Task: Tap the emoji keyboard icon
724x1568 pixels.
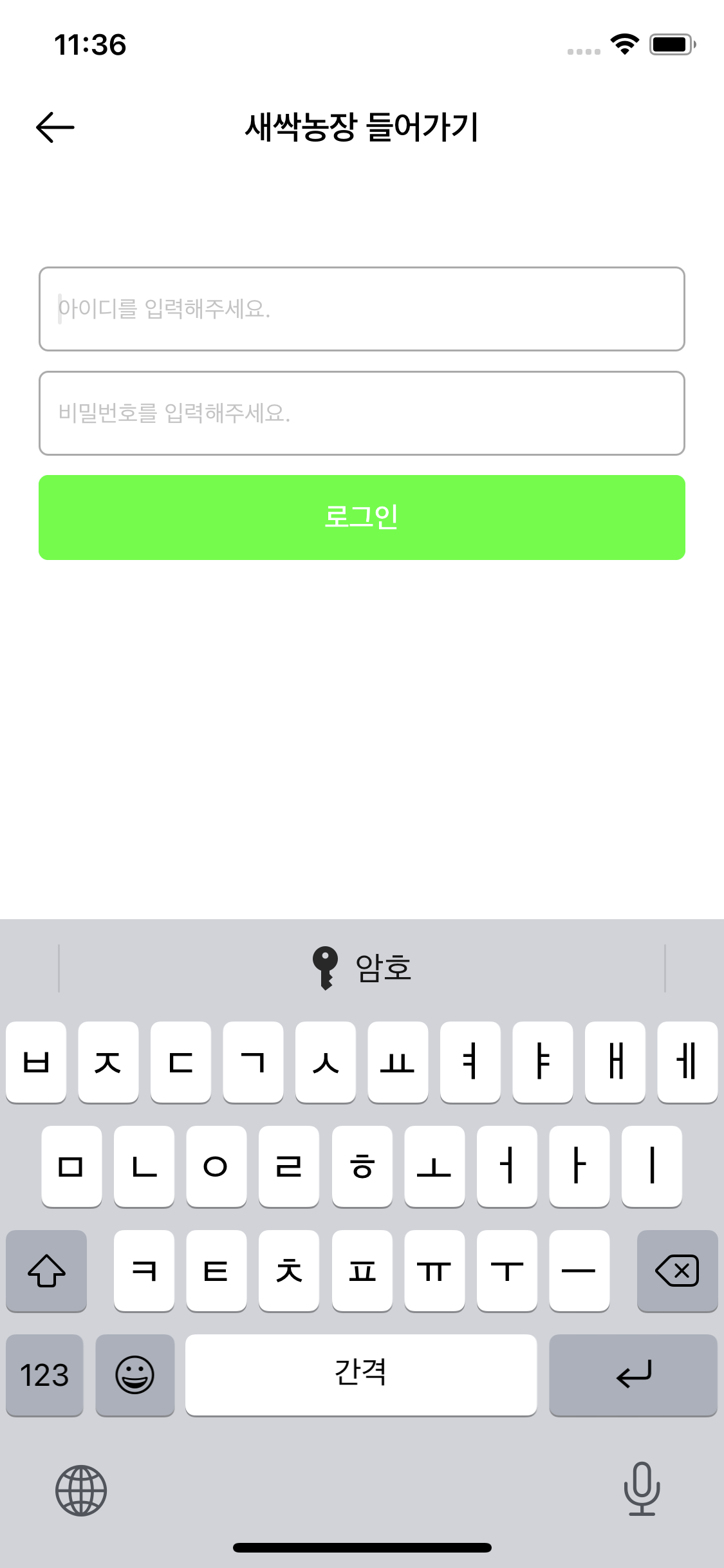Action: [x=135, y=1376]
